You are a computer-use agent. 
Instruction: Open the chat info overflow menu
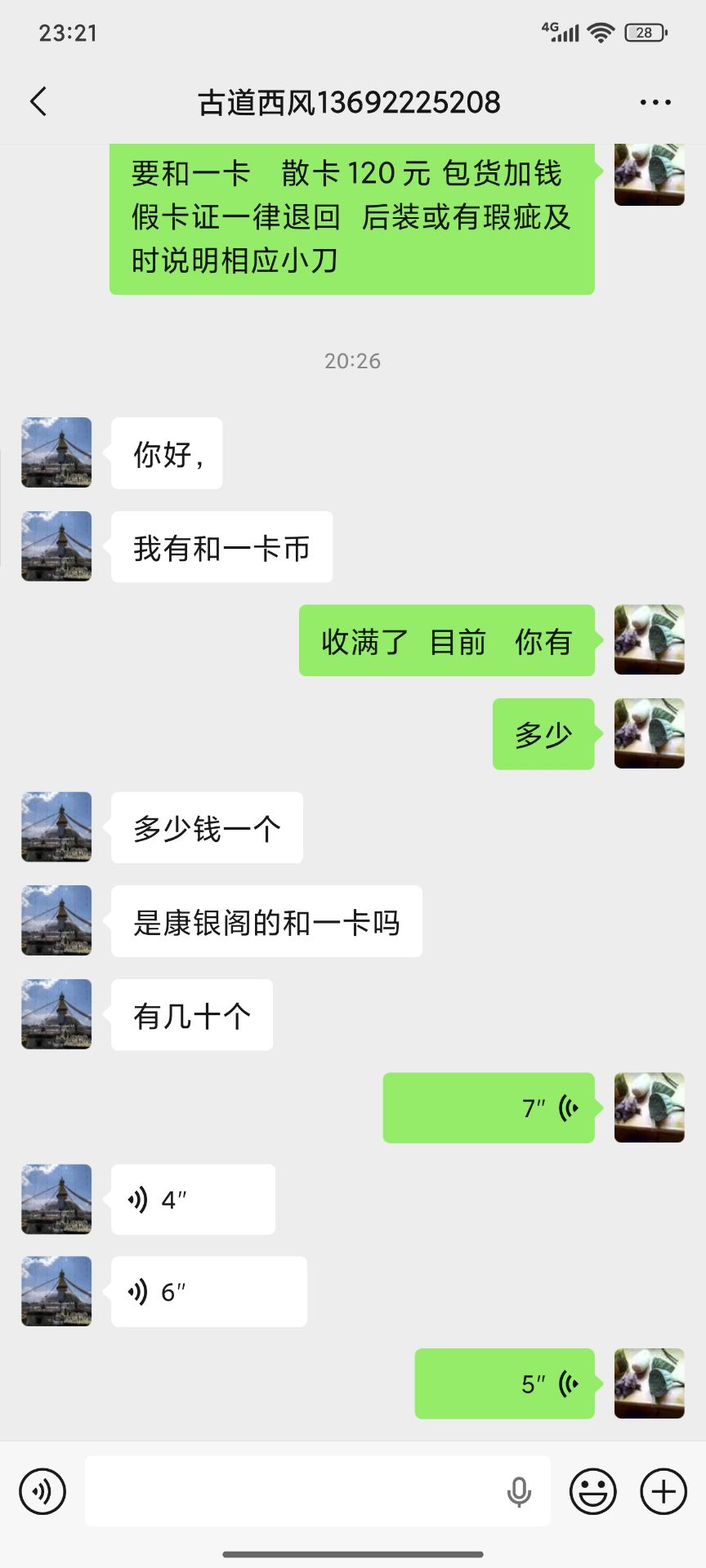click(x=655, y=102)
